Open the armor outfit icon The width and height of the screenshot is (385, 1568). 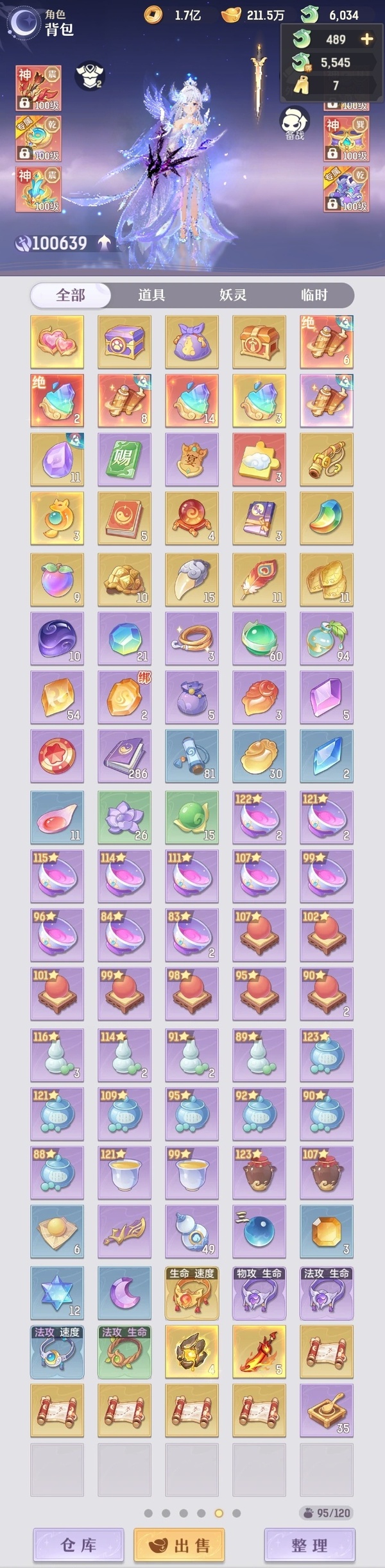pos(90,76)
